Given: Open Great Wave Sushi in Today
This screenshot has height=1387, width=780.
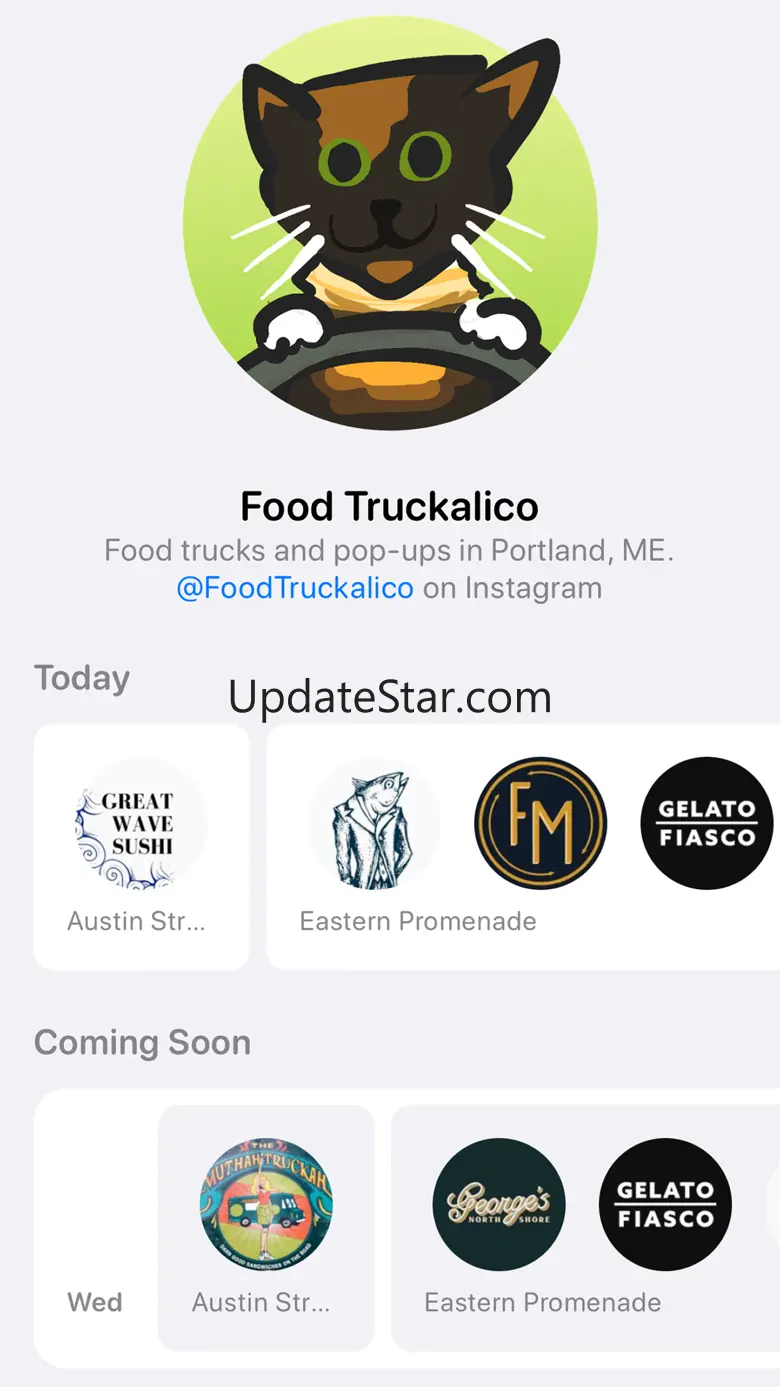Looking at the screenshot, I should click(141, 823).
